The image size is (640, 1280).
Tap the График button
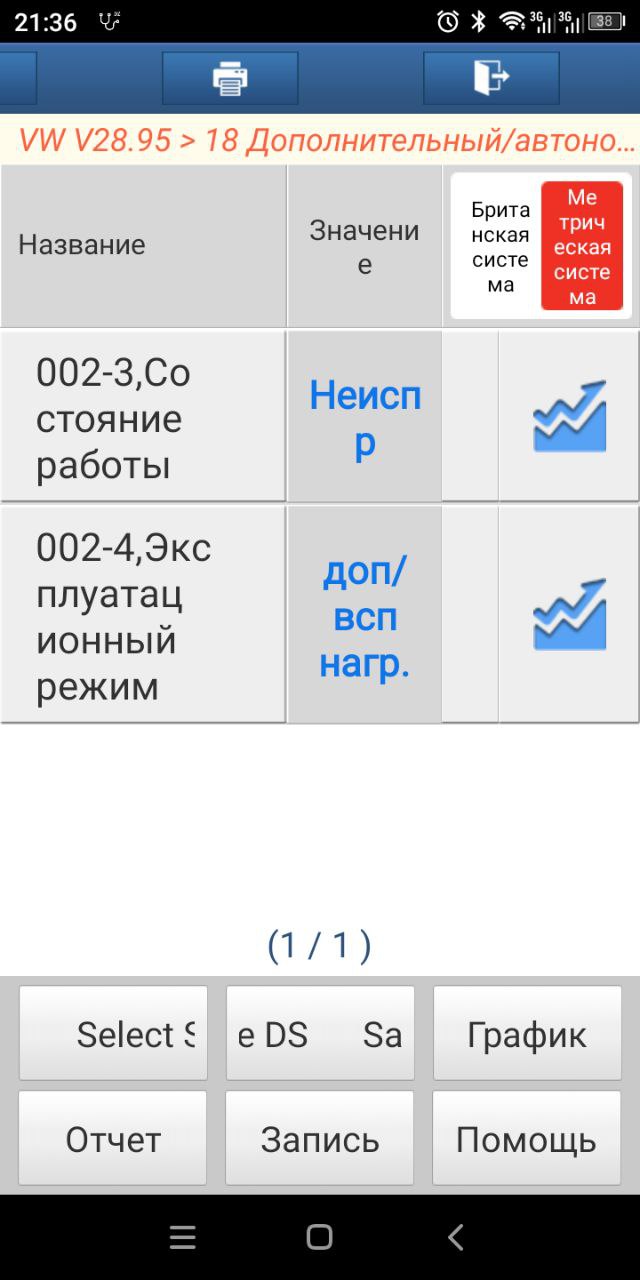click(x=527, y=1033)
